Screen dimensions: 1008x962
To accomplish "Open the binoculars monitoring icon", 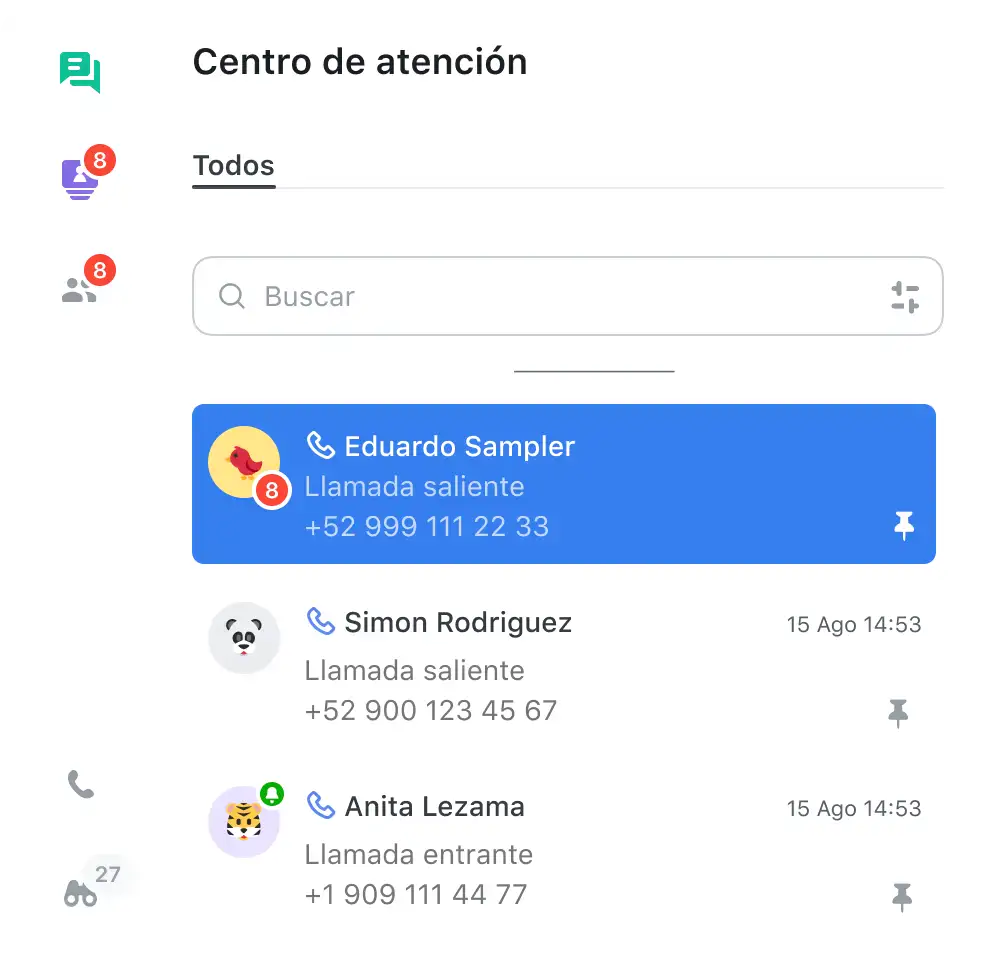I will 80,892.
